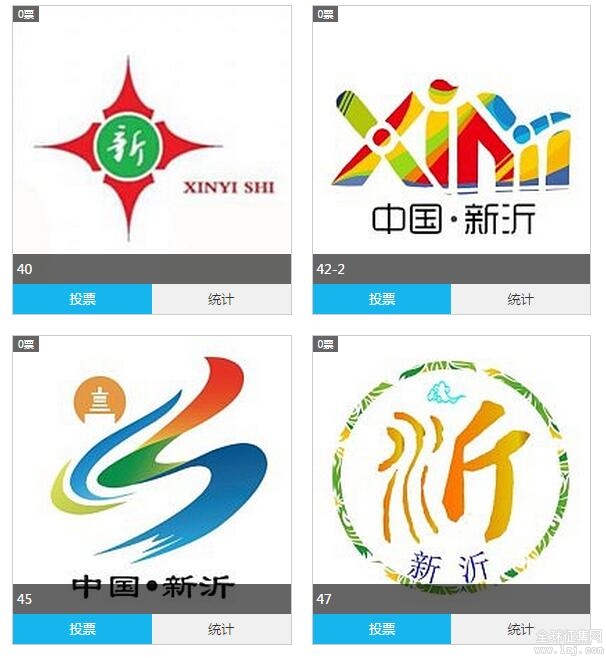
Task: View the logo image for entry 47
Action: coord(451,465)
